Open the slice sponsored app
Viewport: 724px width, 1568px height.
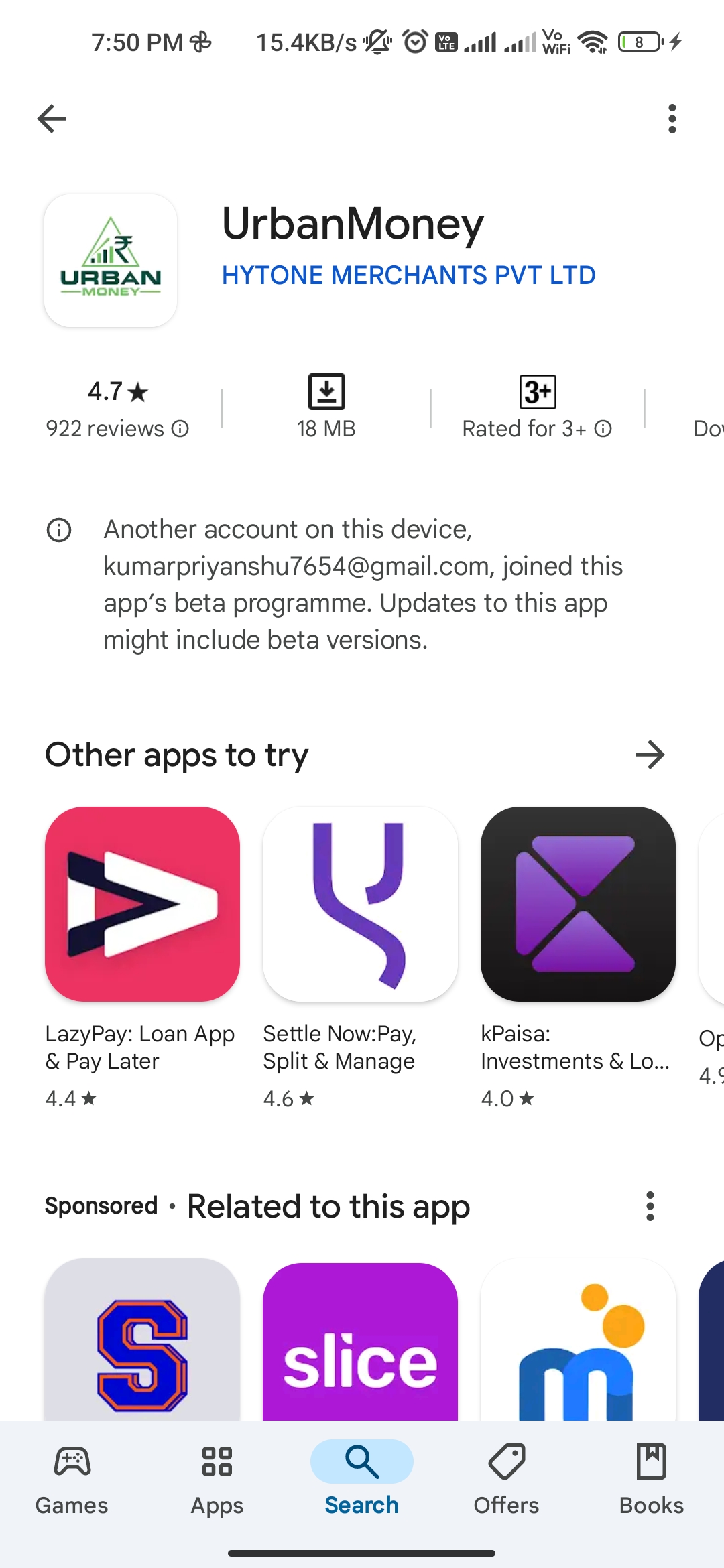point(360,1340)
